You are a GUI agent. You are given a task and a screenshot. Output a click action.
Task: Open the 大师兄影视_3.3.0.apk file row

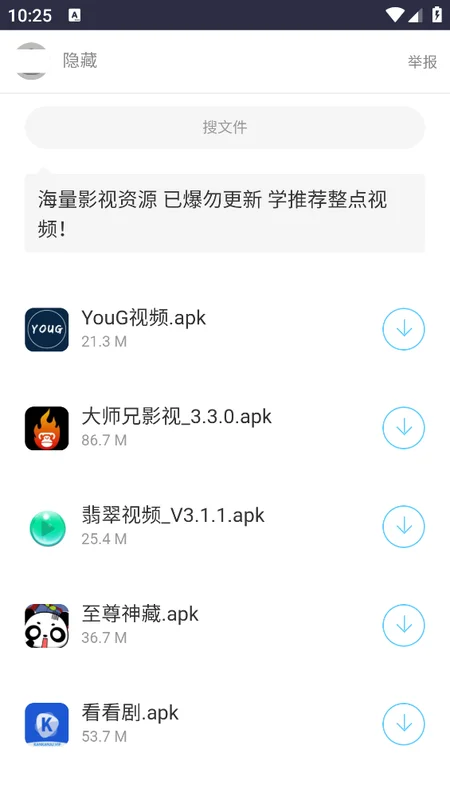225,428
